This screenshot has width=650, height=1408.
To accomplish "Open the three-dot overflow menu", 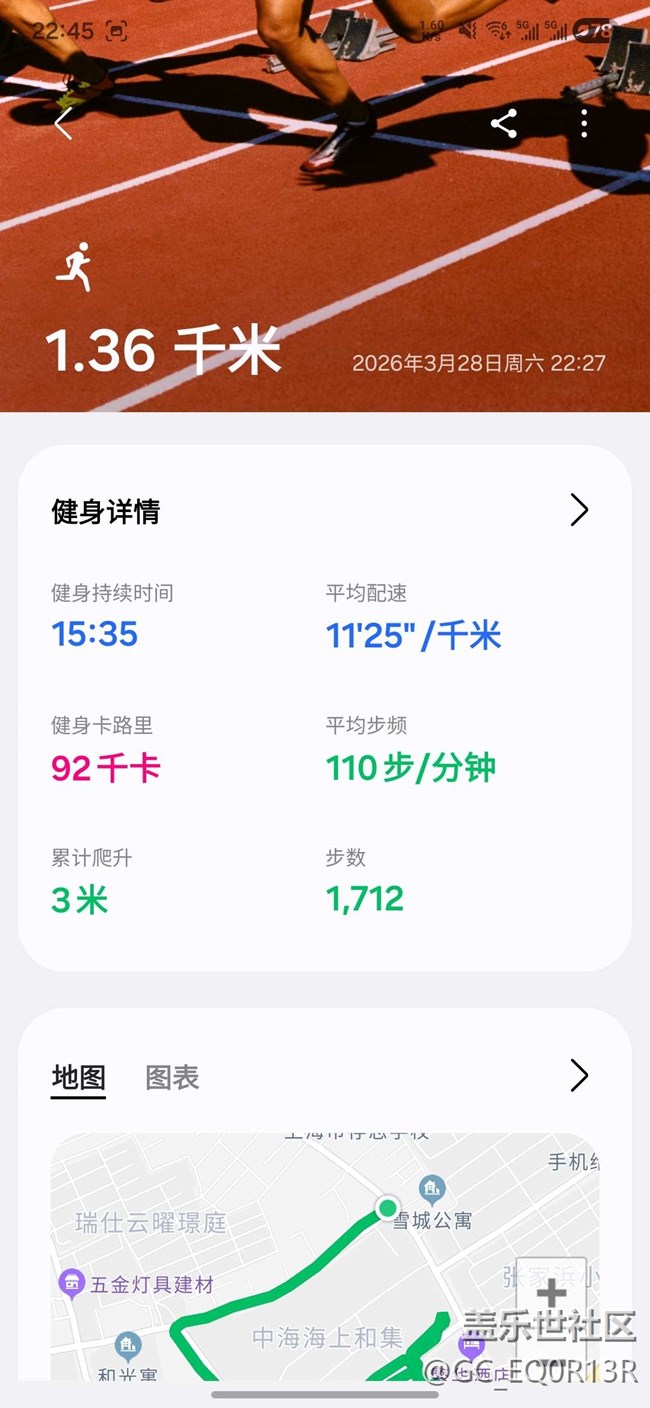I will [x=584, y=124].
